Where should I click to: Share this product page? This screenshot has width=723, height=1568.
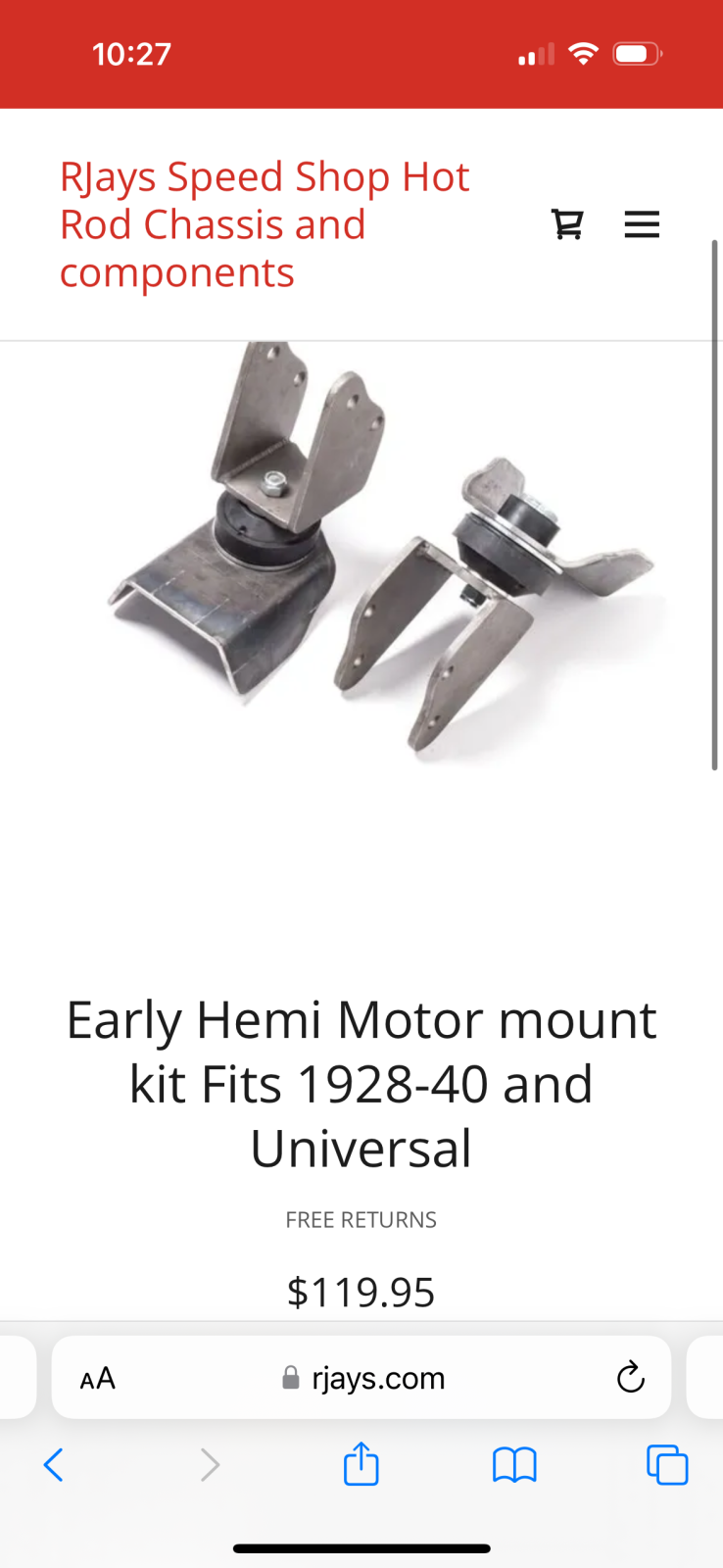[361, 1465]
